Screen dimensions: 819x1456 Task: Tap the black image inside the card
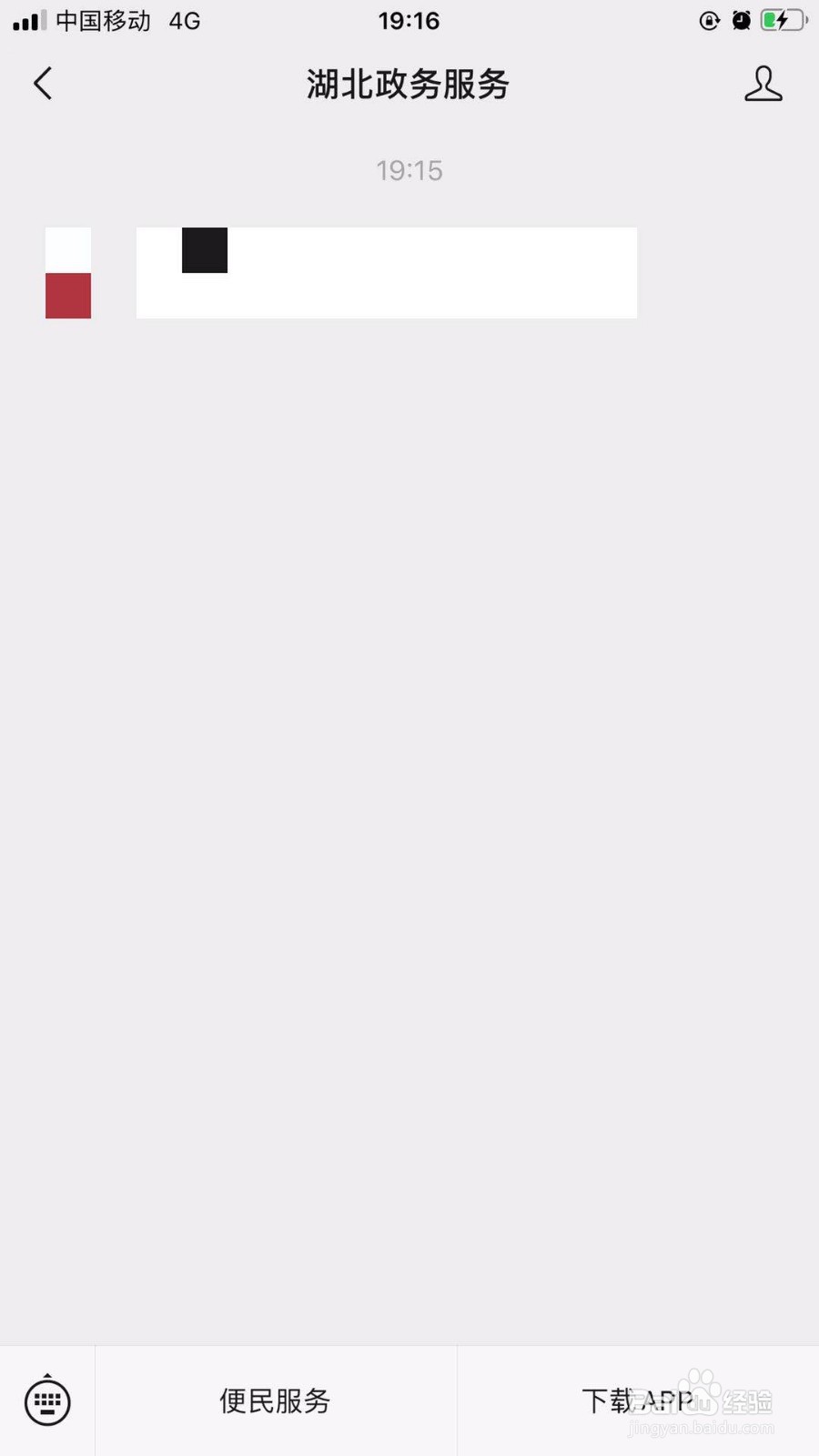click(x=204, y=250)
